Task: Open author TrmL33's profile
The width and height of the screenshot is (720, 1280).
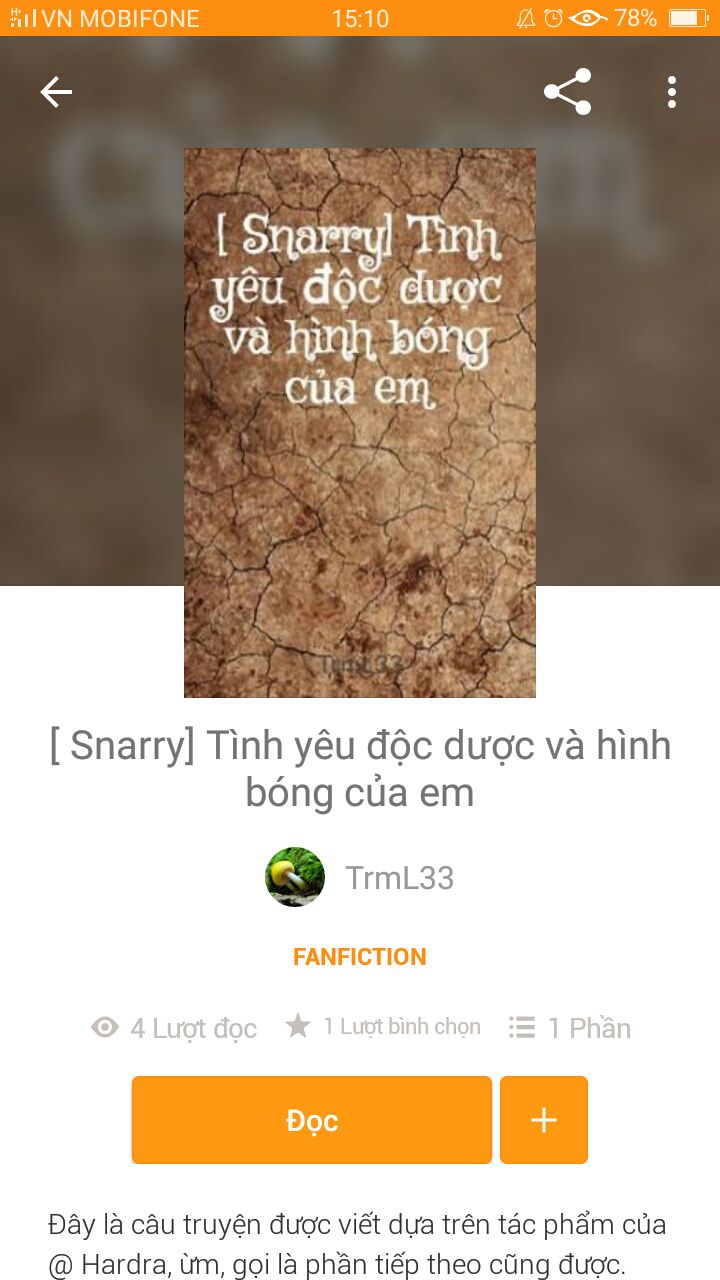Action: pyautogui.click(x=360, y=877)
